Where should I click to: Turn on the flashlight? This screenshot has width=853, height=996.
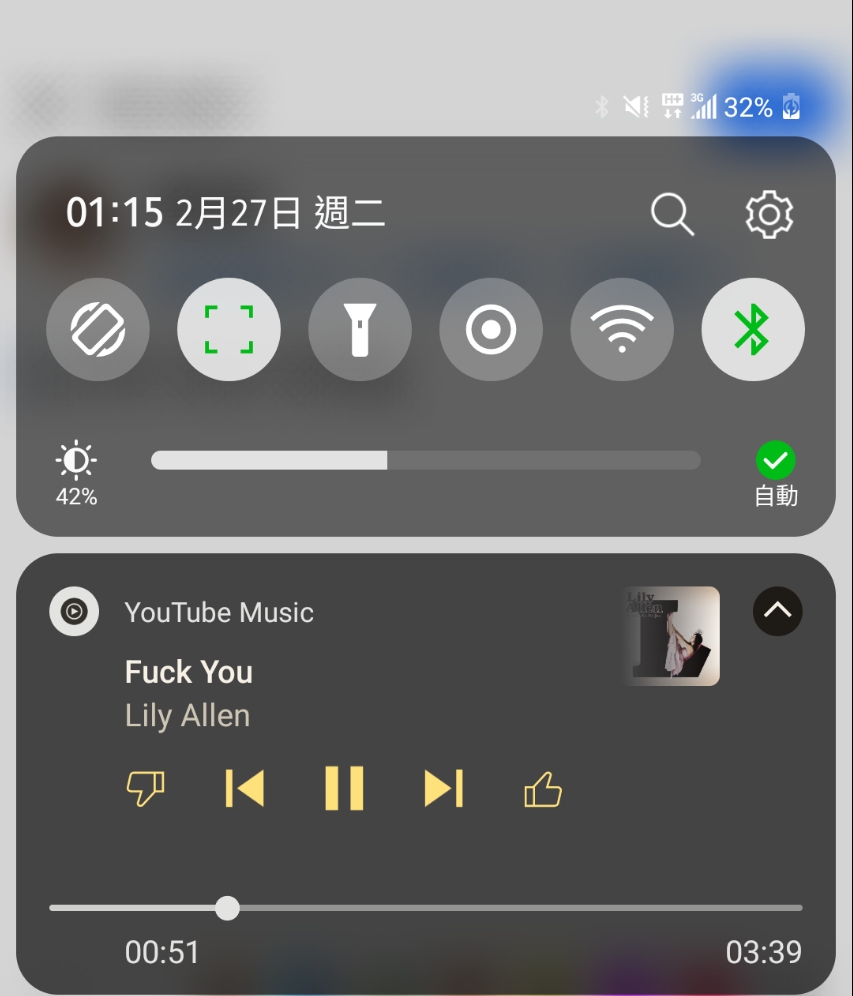pyautogui.click(x=360, y=330)
